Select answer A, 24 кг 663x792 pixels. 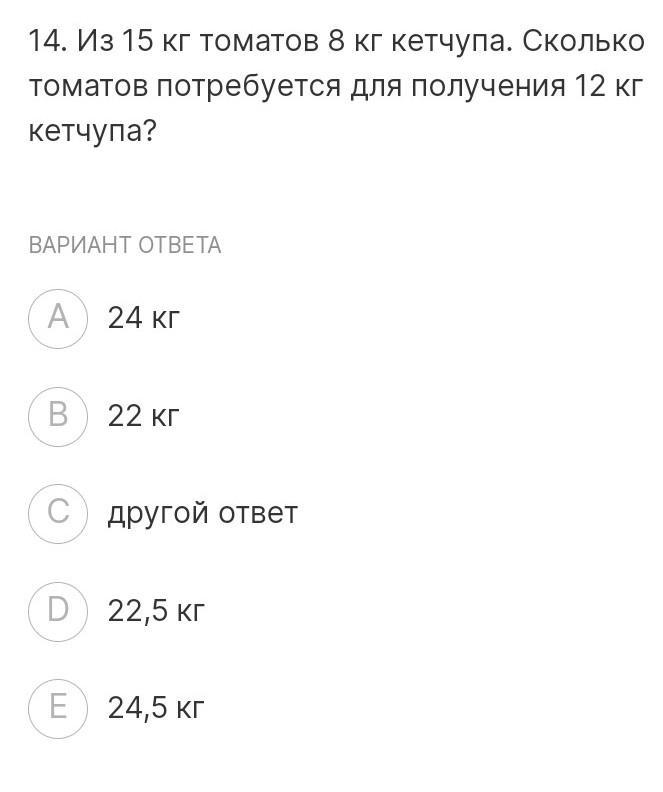click(x=58, y=318)
